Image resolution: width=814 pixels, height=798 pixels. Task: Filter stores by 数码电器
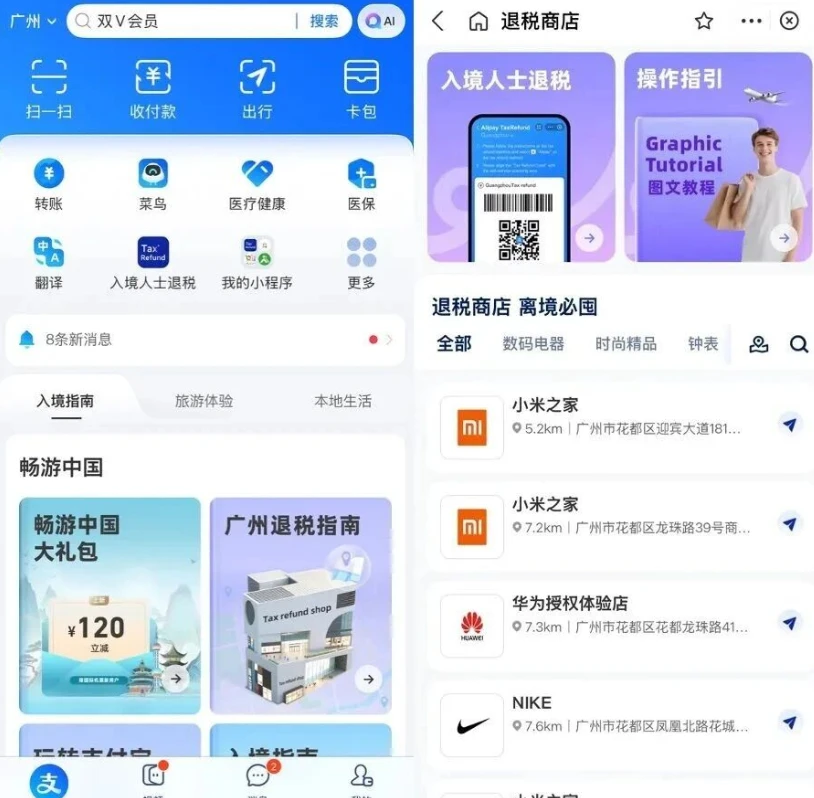533,344
